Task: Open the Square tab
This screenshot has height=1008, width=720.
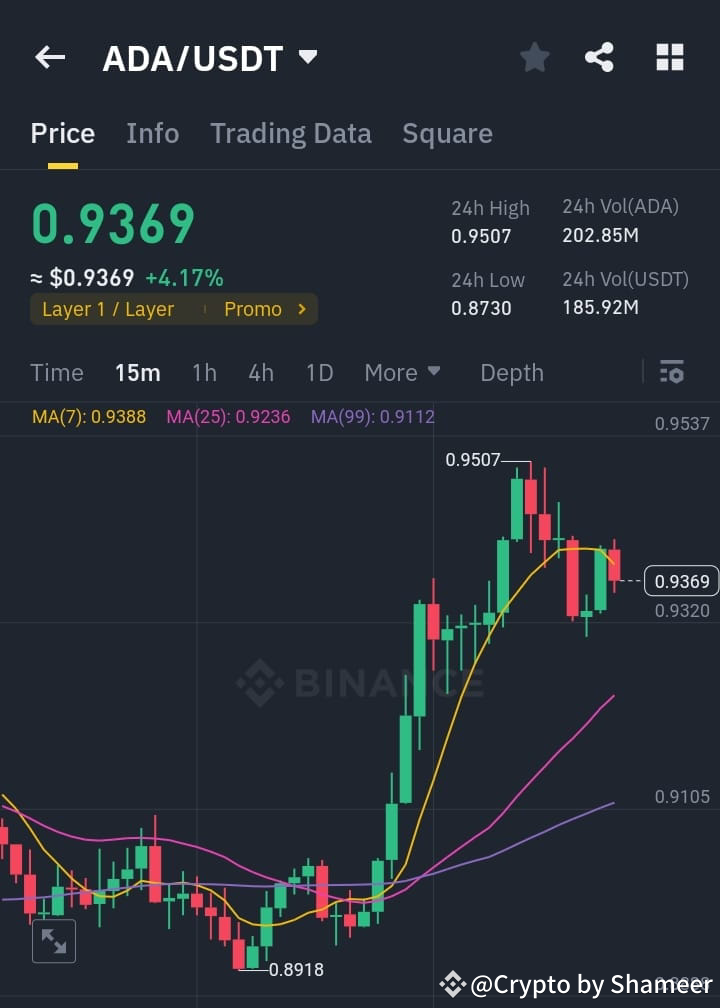Action: [447, 133]
